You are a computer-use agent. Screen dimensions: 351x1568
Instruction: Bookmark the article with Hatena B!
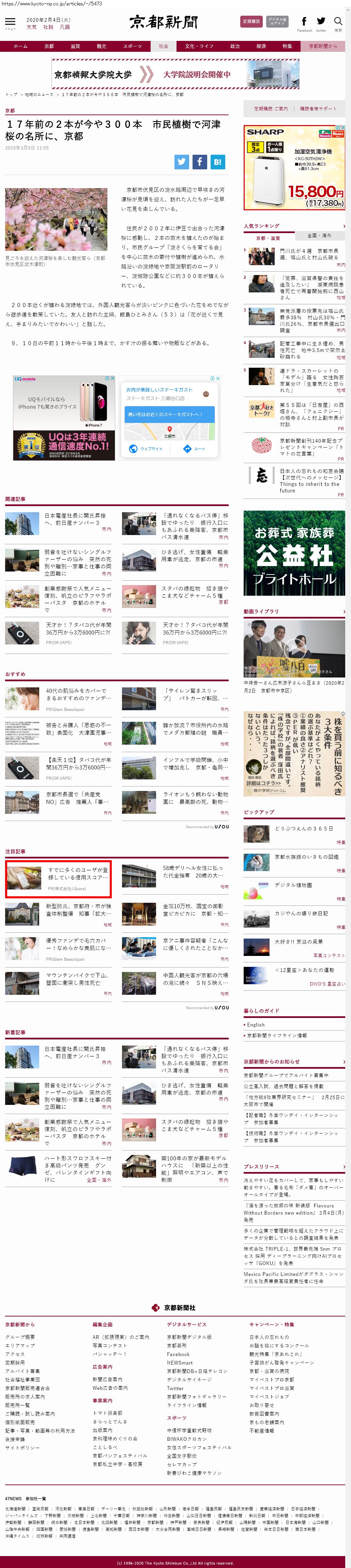(x=218, y=161)
